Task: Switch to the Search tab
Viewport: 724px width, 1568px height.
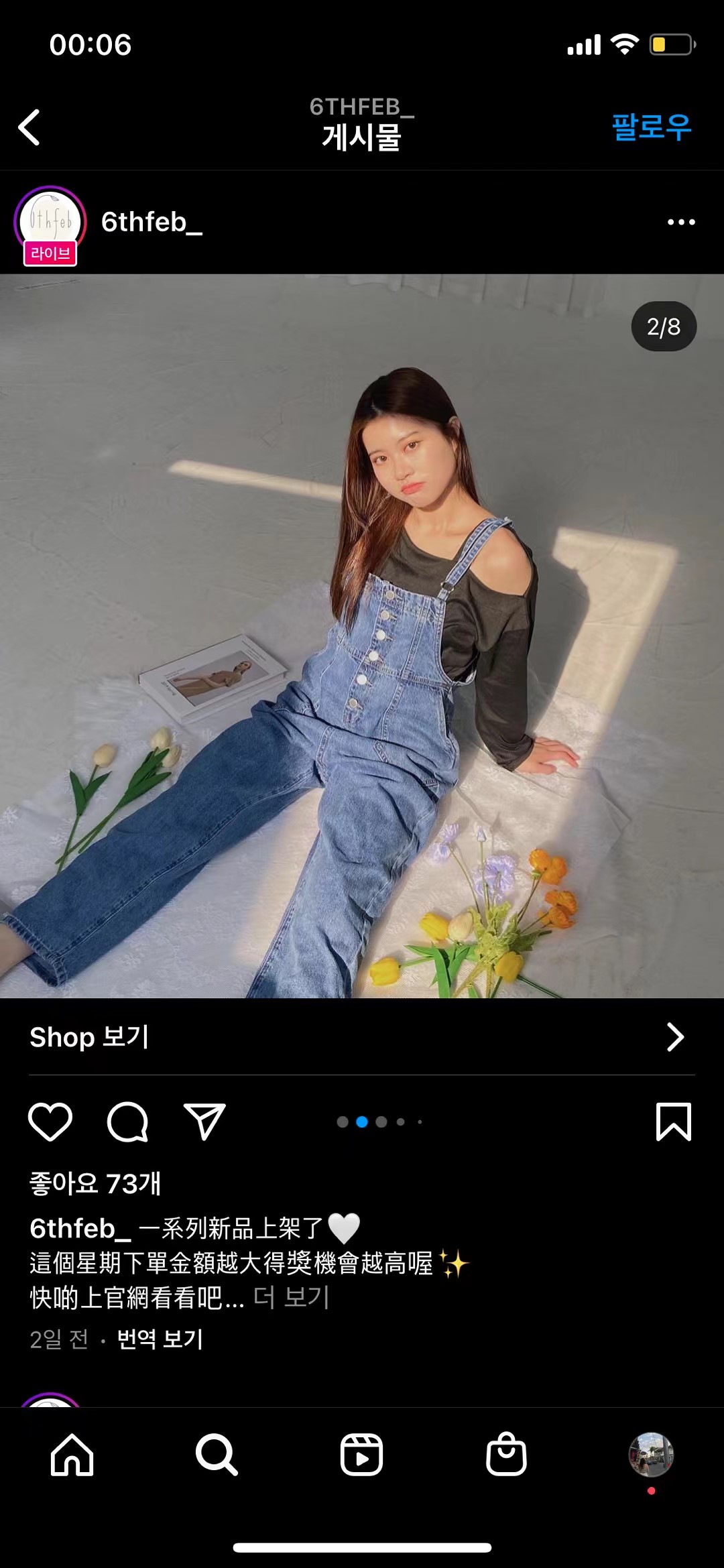Action: pos(217,1455)
